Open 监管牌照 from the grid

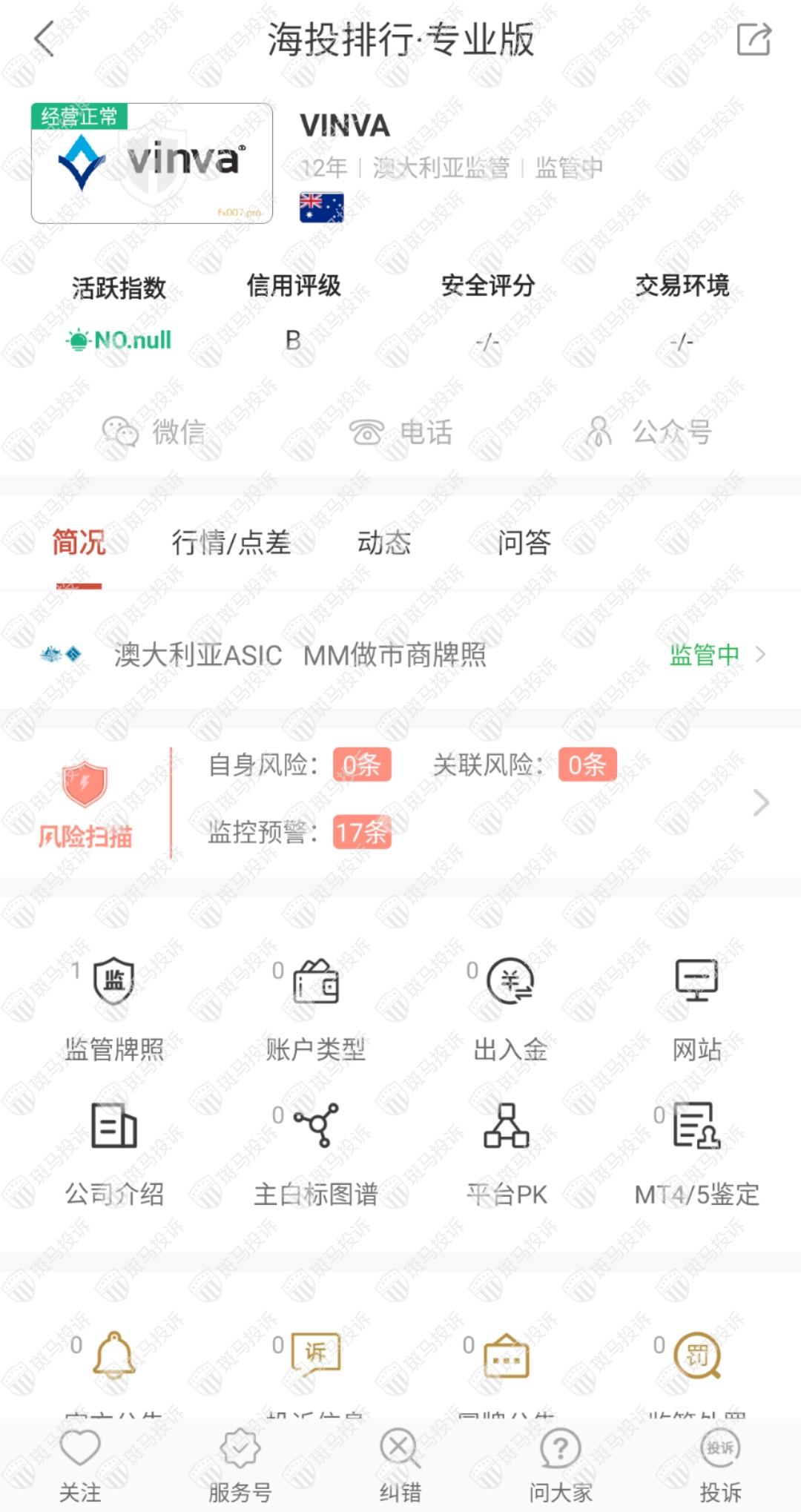(x=113, y=1008)
